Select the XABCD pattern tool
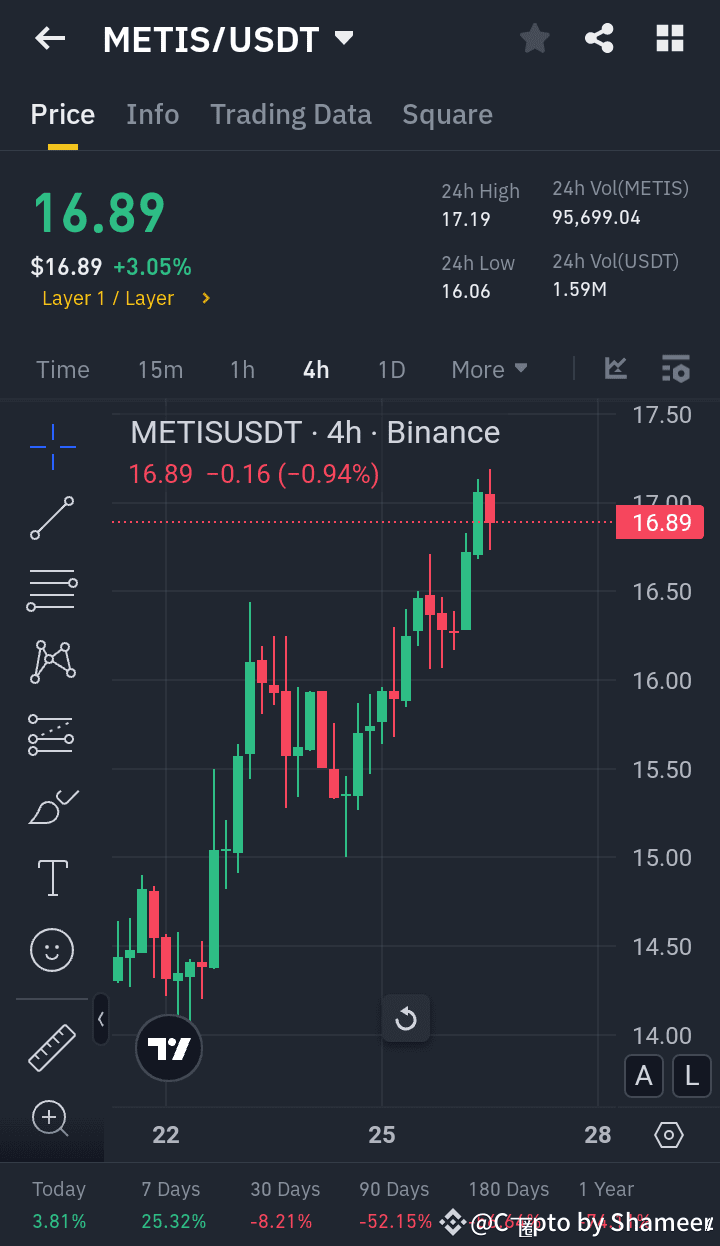The height and width of the screenshot is (1246, 720). click(51, 661)
